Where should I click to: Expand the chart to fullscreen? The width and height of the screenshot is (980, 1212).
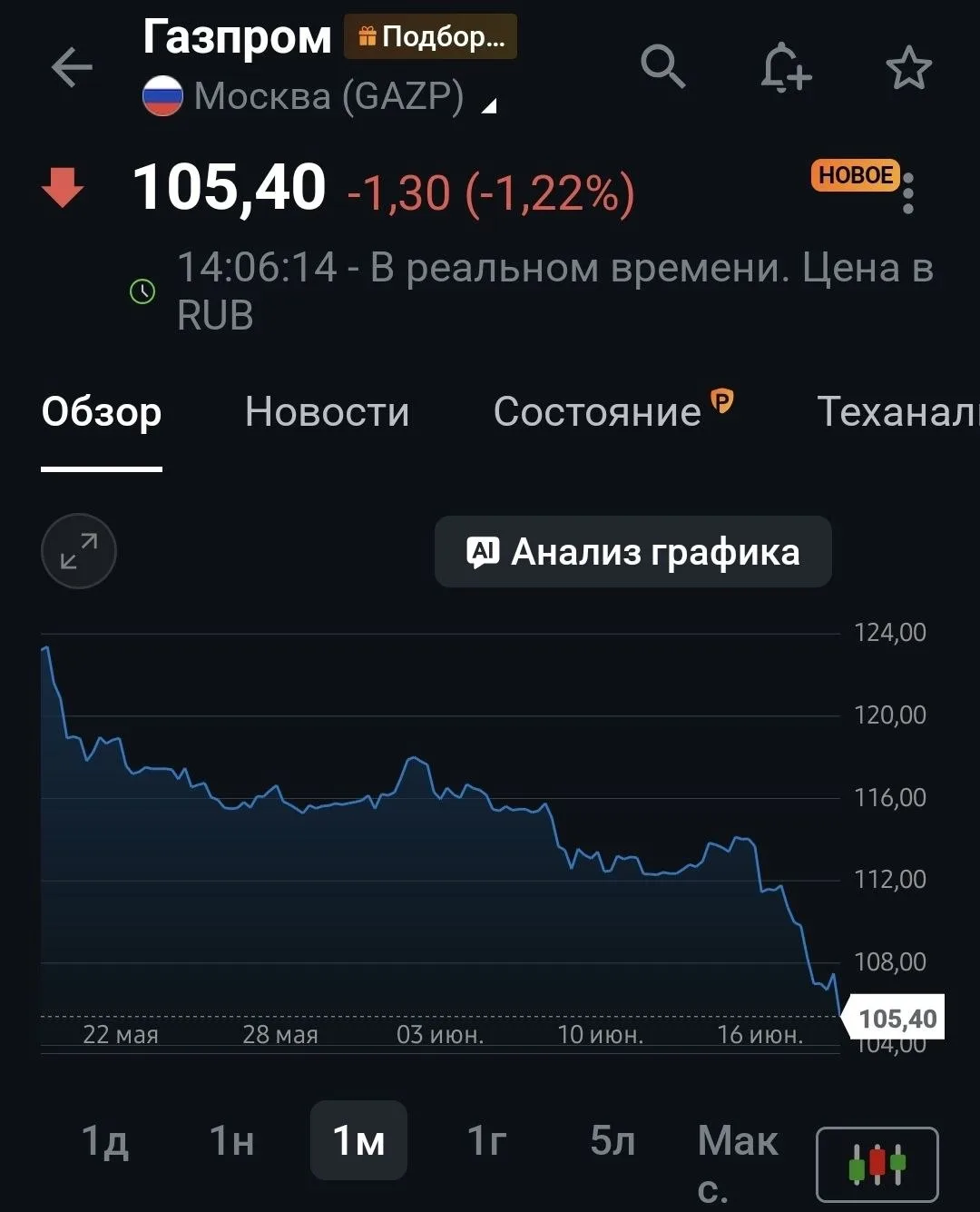click(79, 552)
